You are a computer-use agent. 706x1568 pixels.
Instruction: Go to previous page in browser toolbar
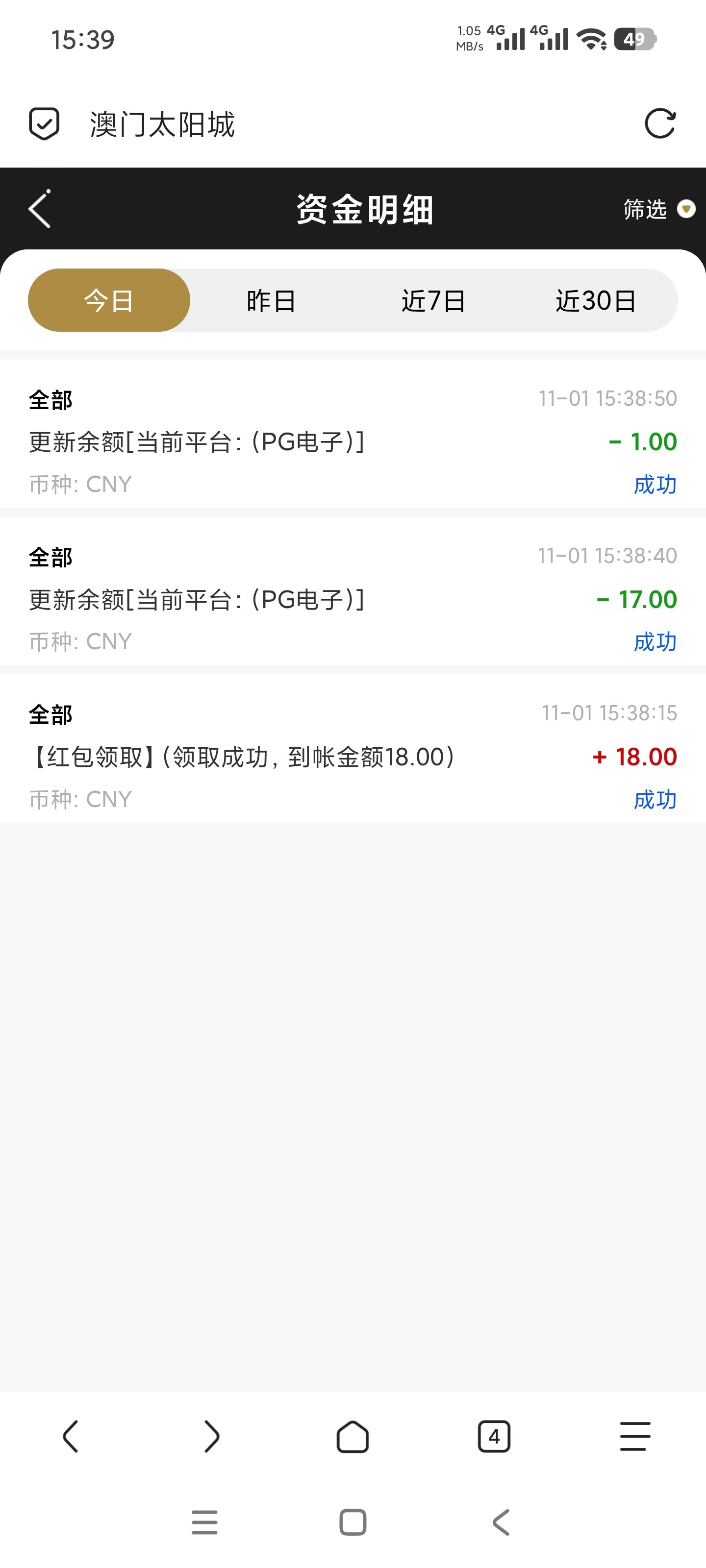pos(71,1437)
